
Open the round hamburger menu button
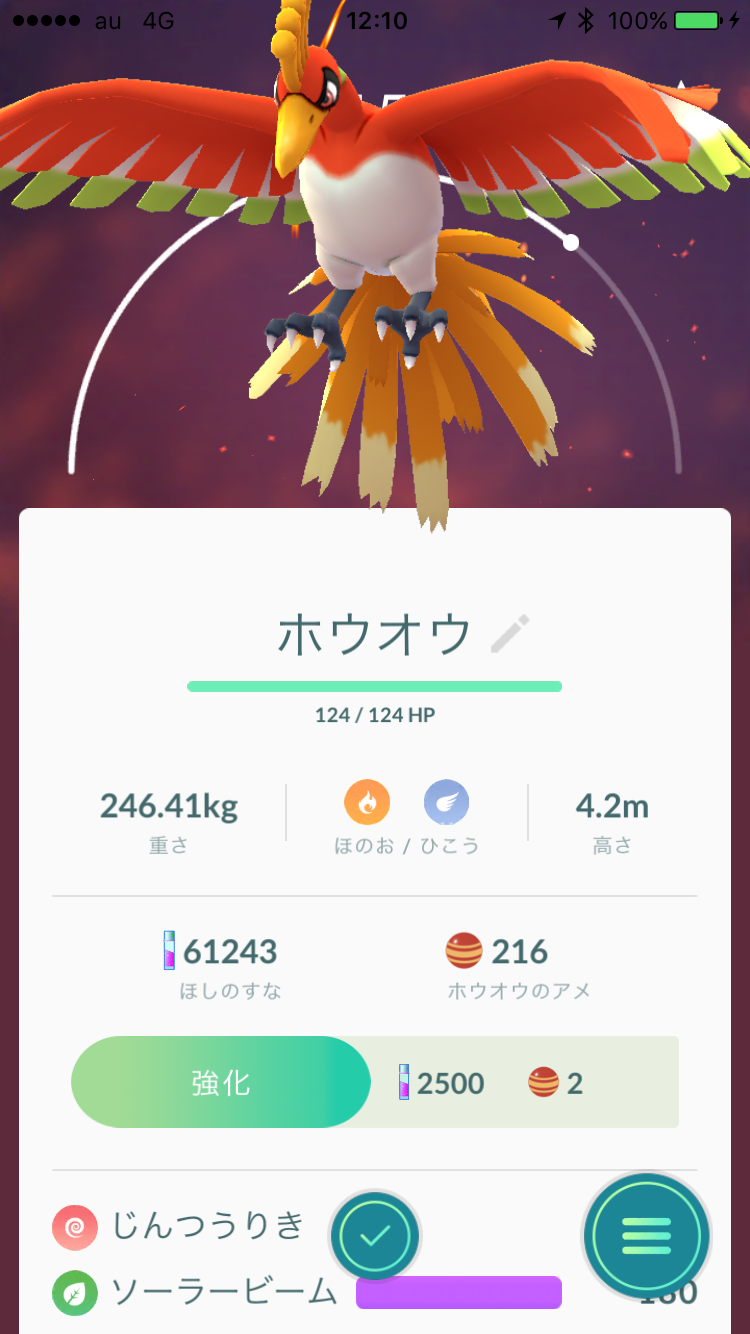pos(647,1237)
